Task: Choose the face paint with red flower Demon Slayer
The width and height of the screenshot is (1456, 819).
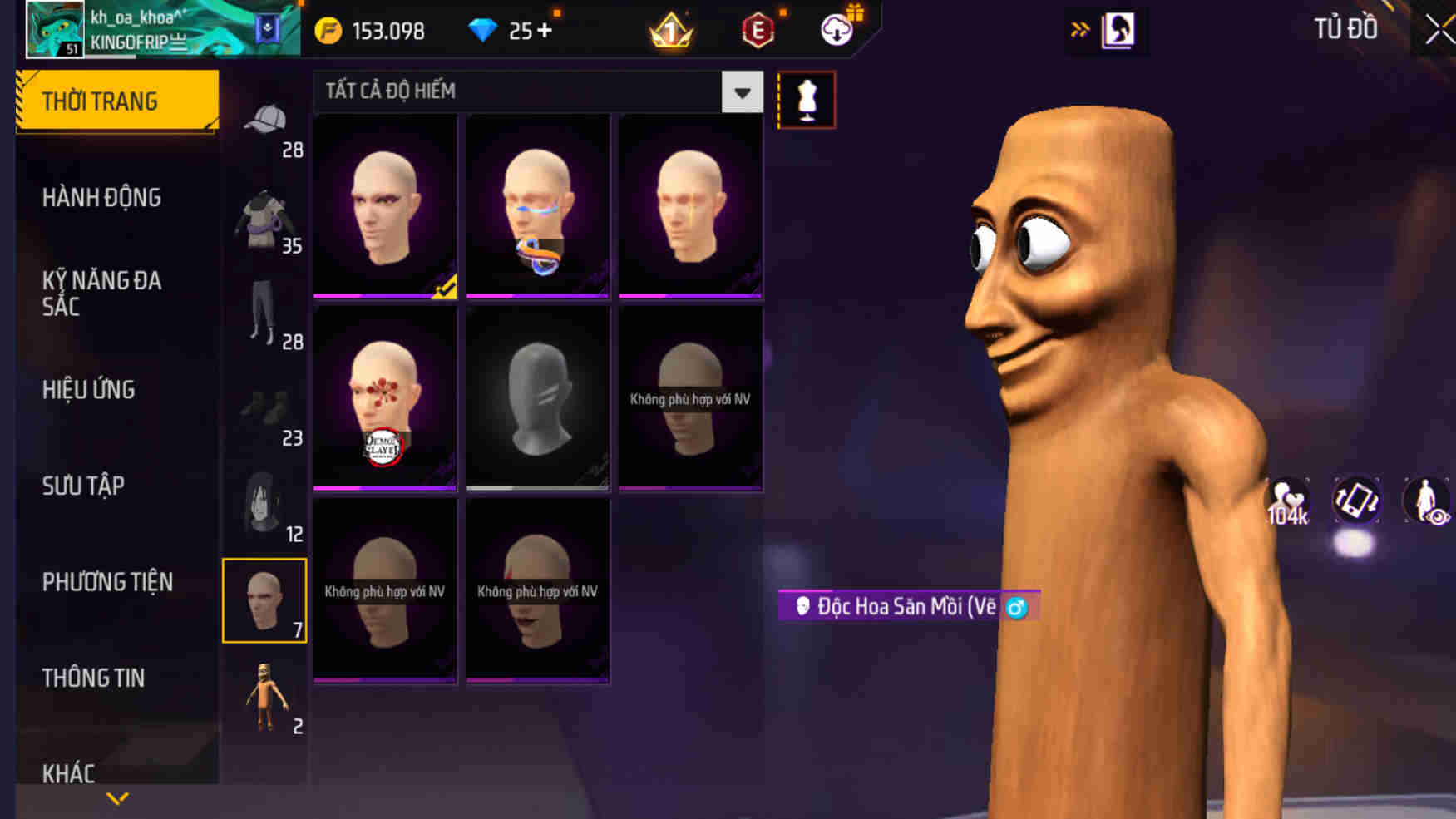Action: (x=384, y=397)
